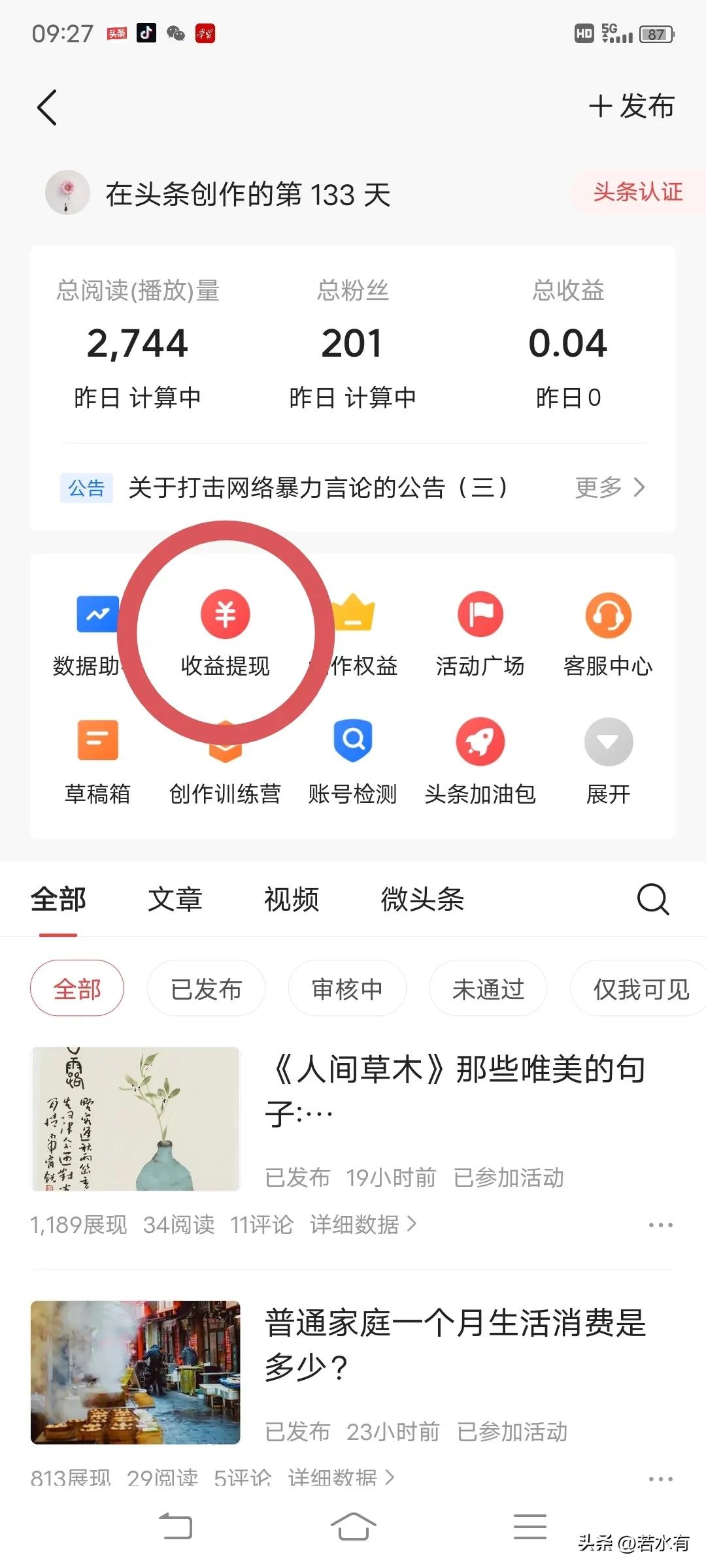
Task: Open the 数据助手 data assistant
Action: pyautogui.click(x=97, y=634)
